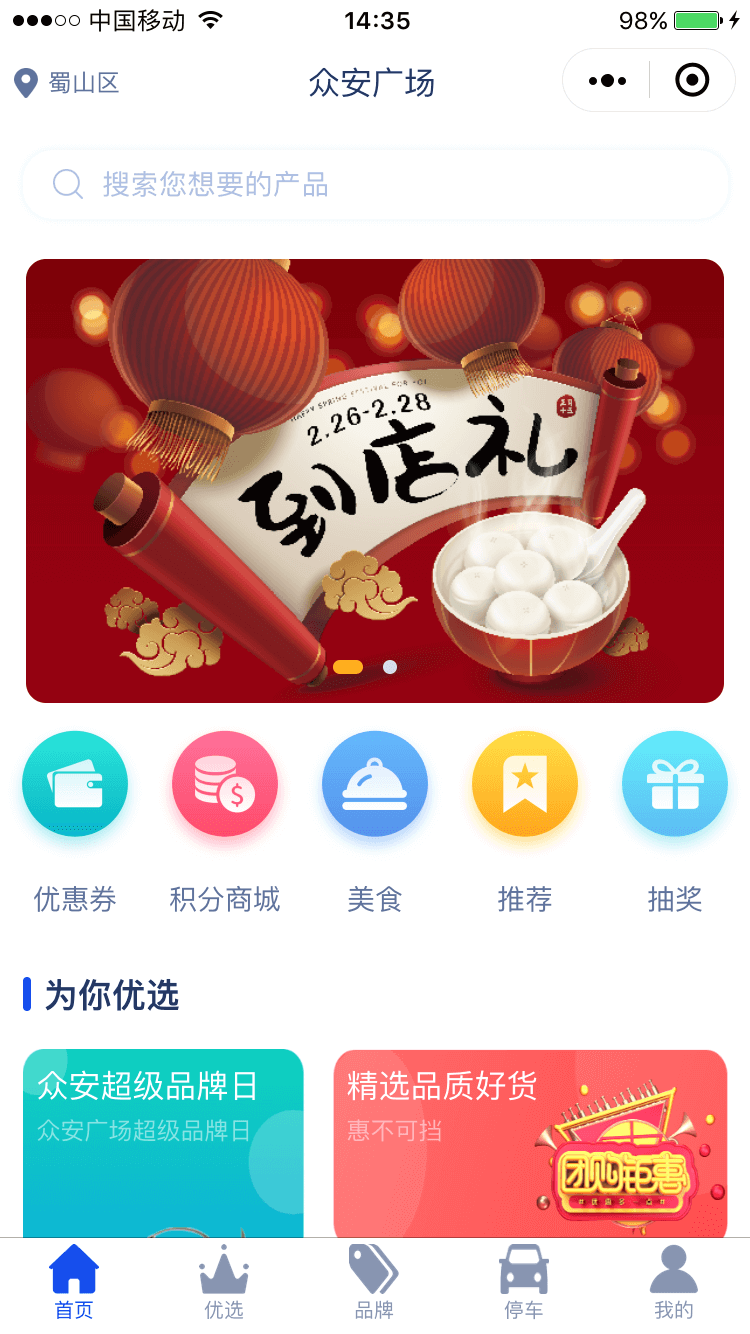The image size is (750, 1334).
Task: Open the 美食 food dish icon
Action: [375, 783]
